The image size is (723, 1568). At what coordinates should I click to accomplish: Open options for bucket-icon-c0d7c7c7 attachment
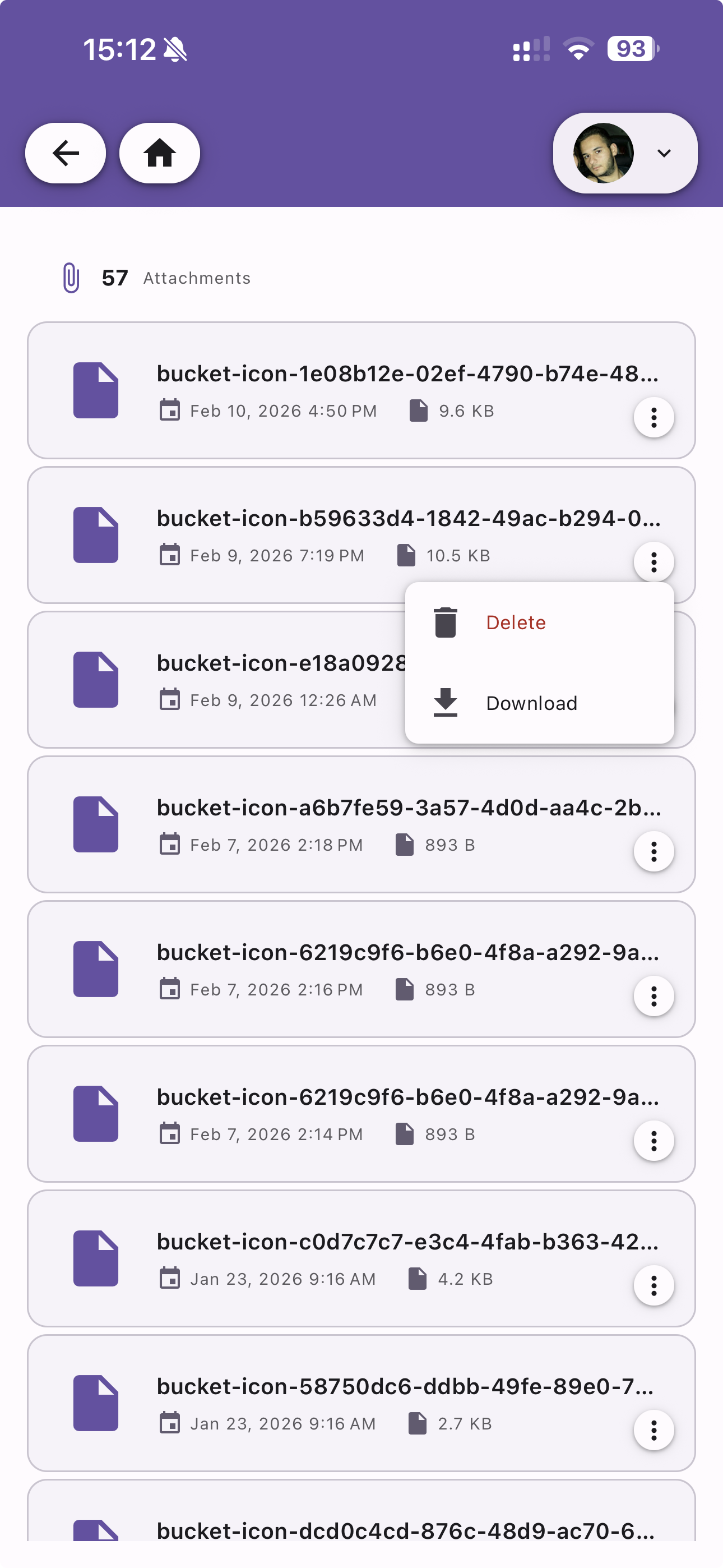[x=654, y=1285]
